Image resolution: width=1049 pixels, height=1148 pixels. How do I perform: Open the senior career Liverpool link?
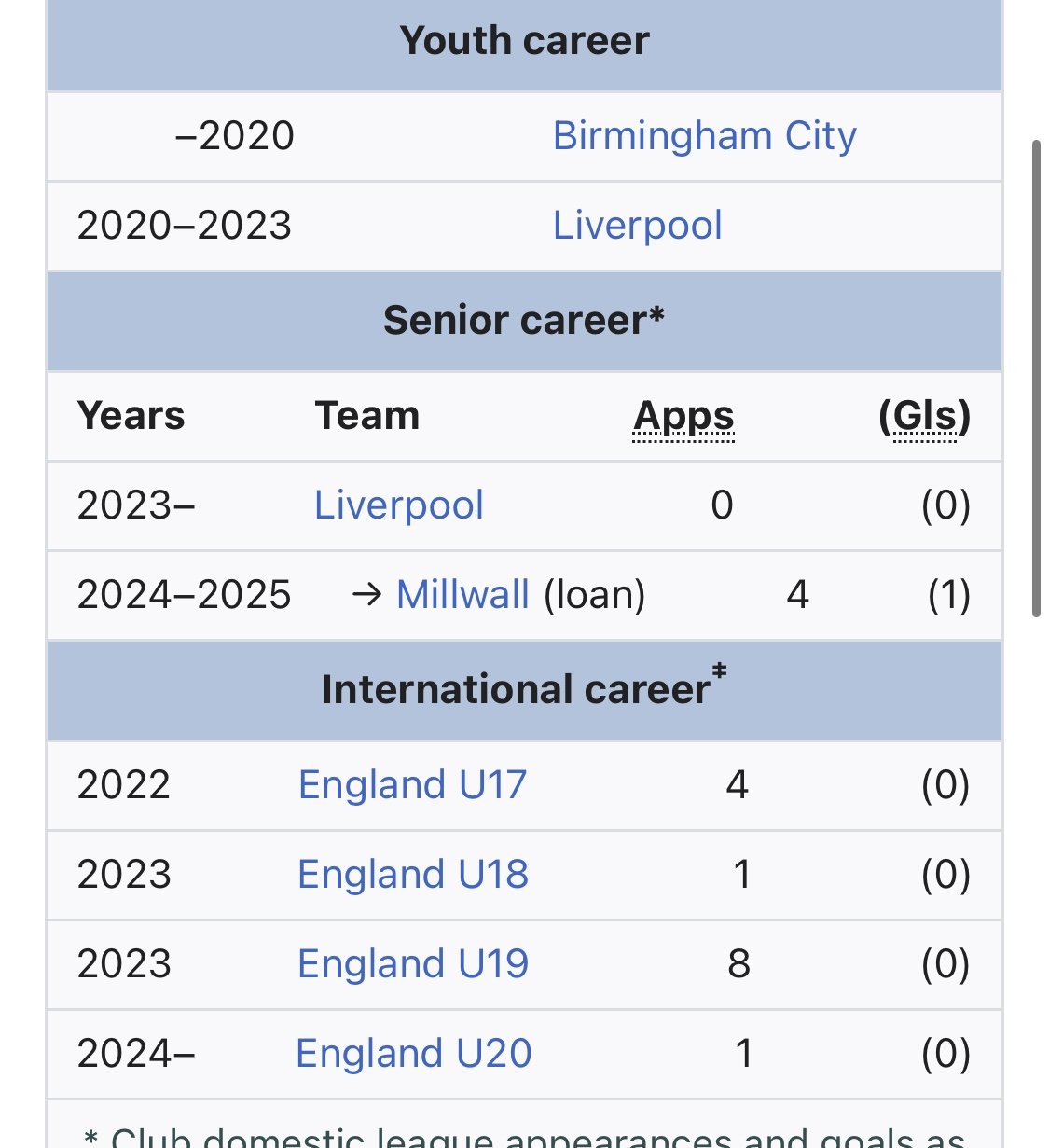tap(398, 505)
